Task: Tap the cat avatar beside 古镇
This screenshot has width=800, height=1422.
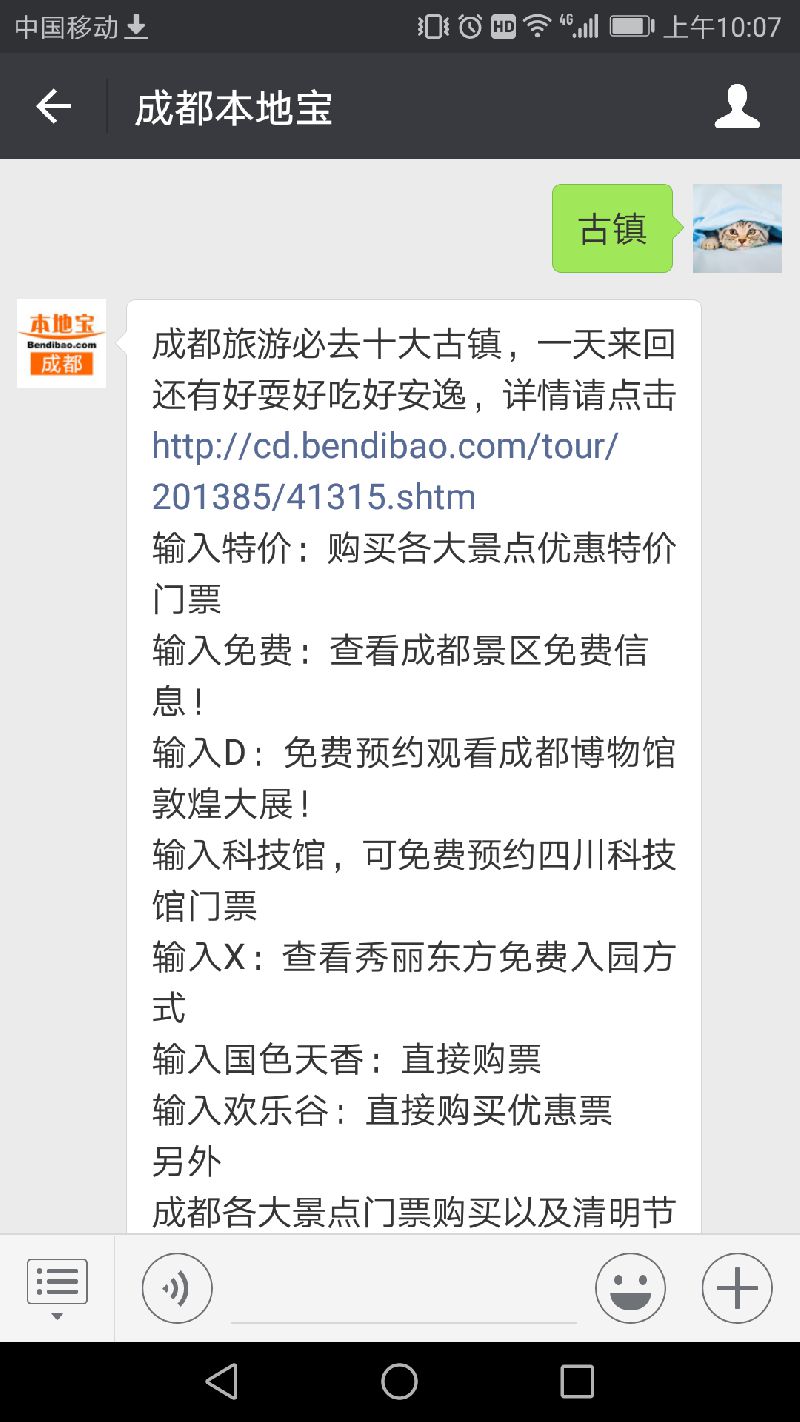Action: coord(737,229)
